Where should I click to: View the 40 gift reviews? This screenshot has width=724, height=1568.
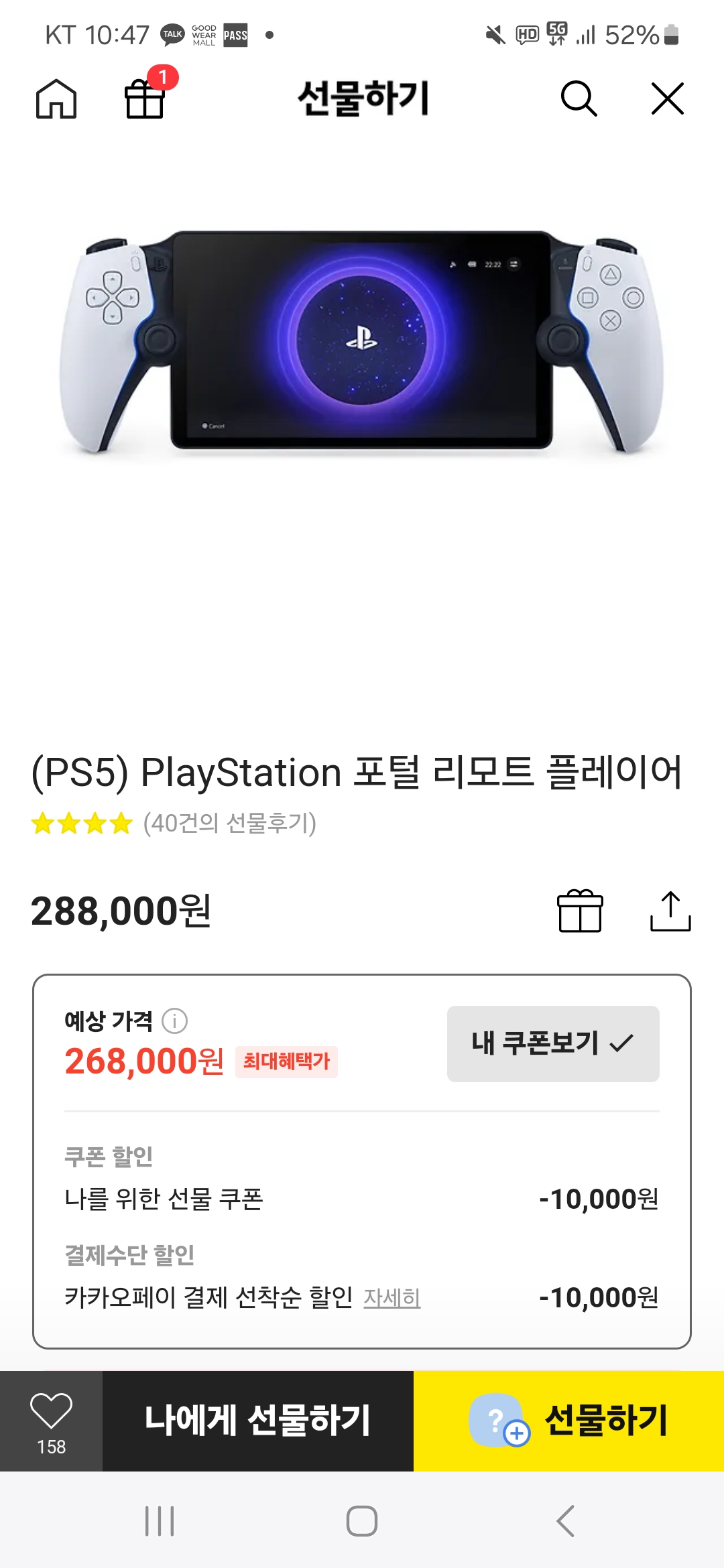229,823
